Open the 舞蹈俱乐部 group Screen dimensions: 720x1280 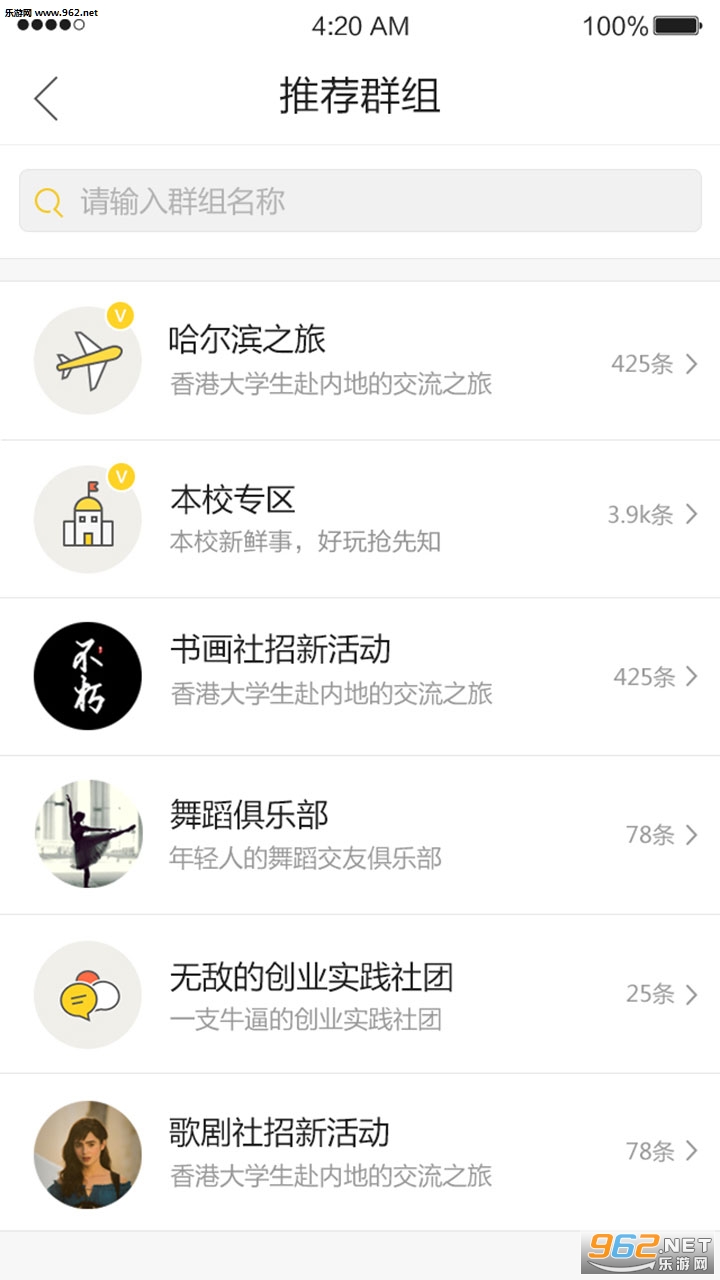360,834
